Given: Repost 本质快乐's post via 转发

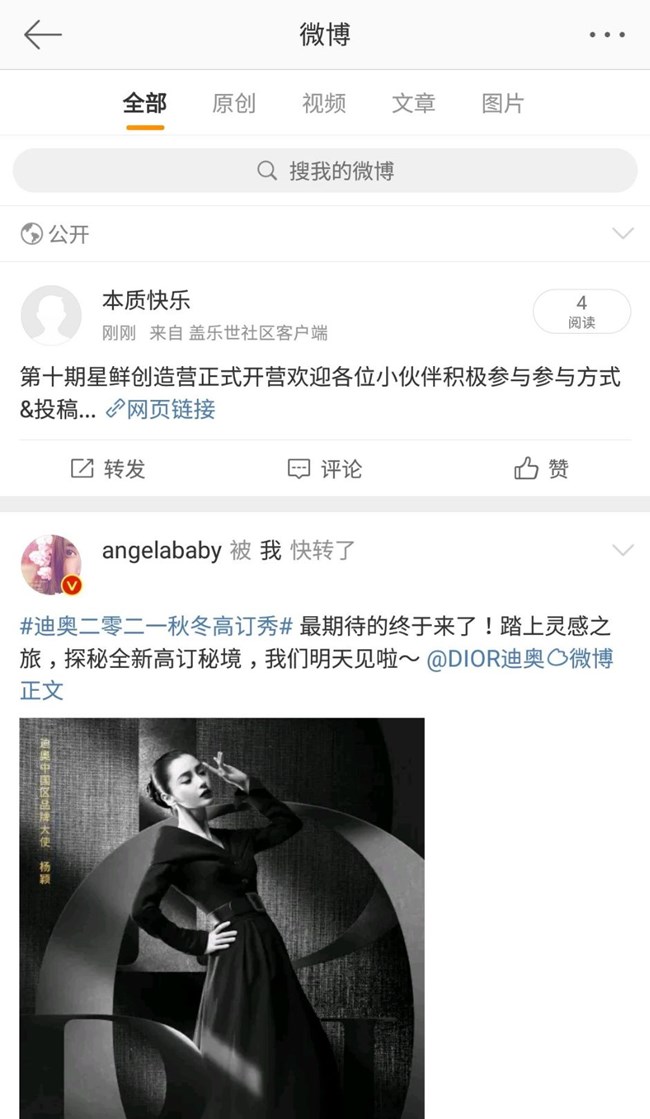Looking at the screenshot, I should (x=108, y=469).
